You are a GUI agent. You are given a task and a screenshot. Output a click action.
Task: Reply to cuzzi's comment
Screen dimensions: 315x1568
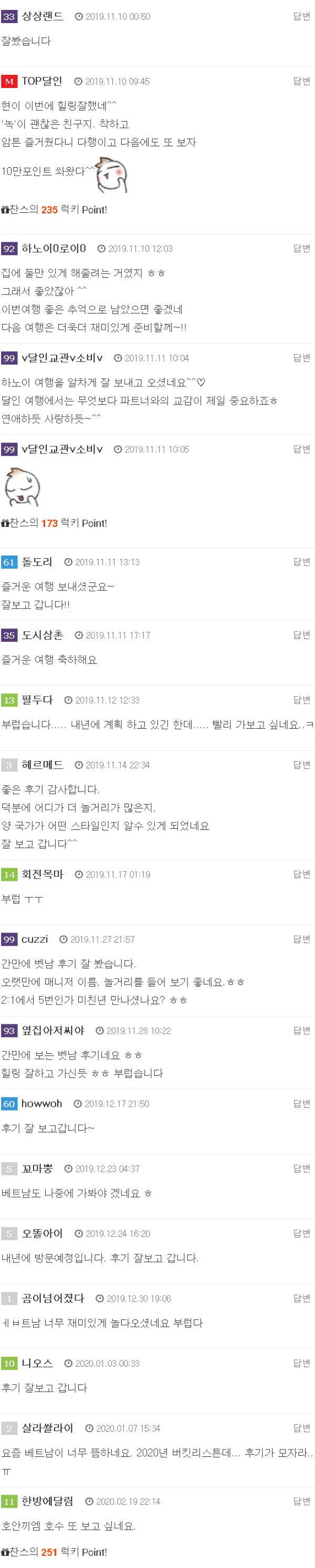pos(301,939)
